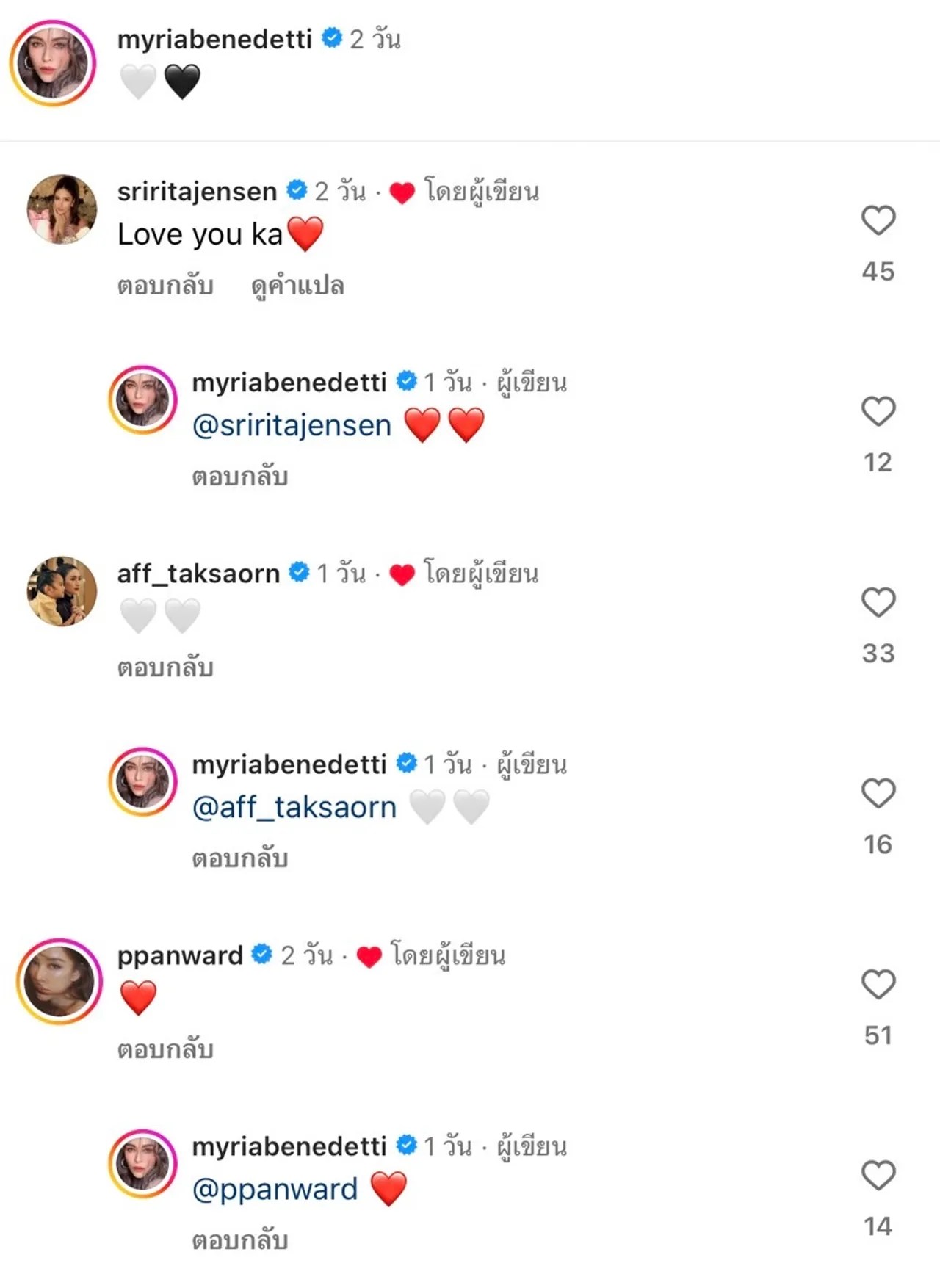This screenshot has height=1288, width=940.
Task: Reply to myriabenedetti's @aff_taksaorn comment via ตอบกลับ
Action: coord(239,858)
